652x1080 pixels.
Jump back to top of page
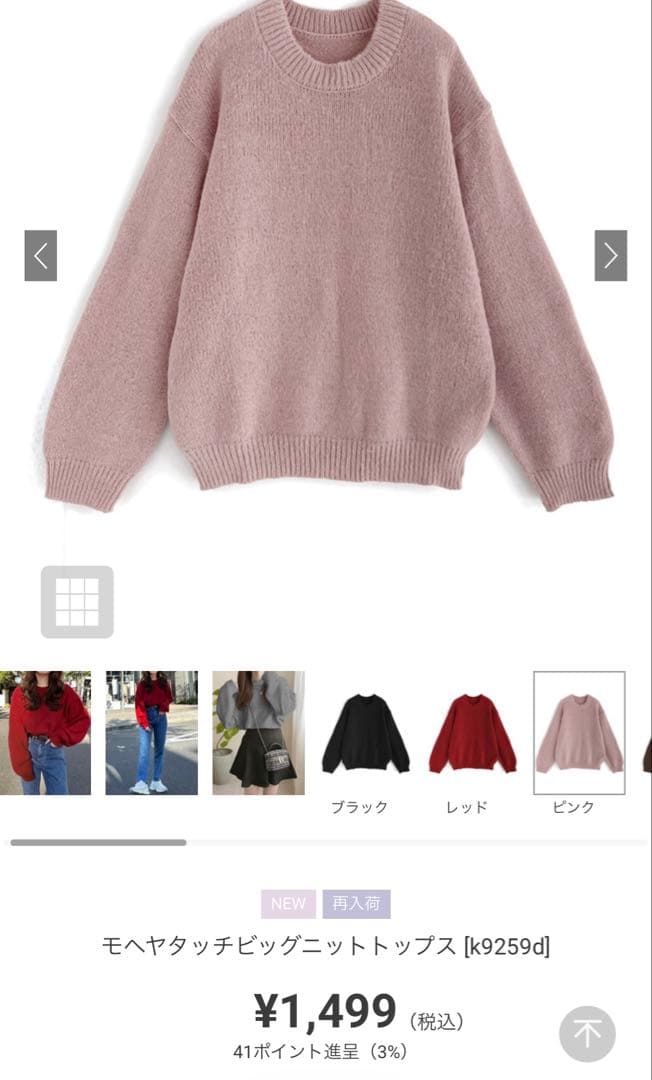[587, 1034]
